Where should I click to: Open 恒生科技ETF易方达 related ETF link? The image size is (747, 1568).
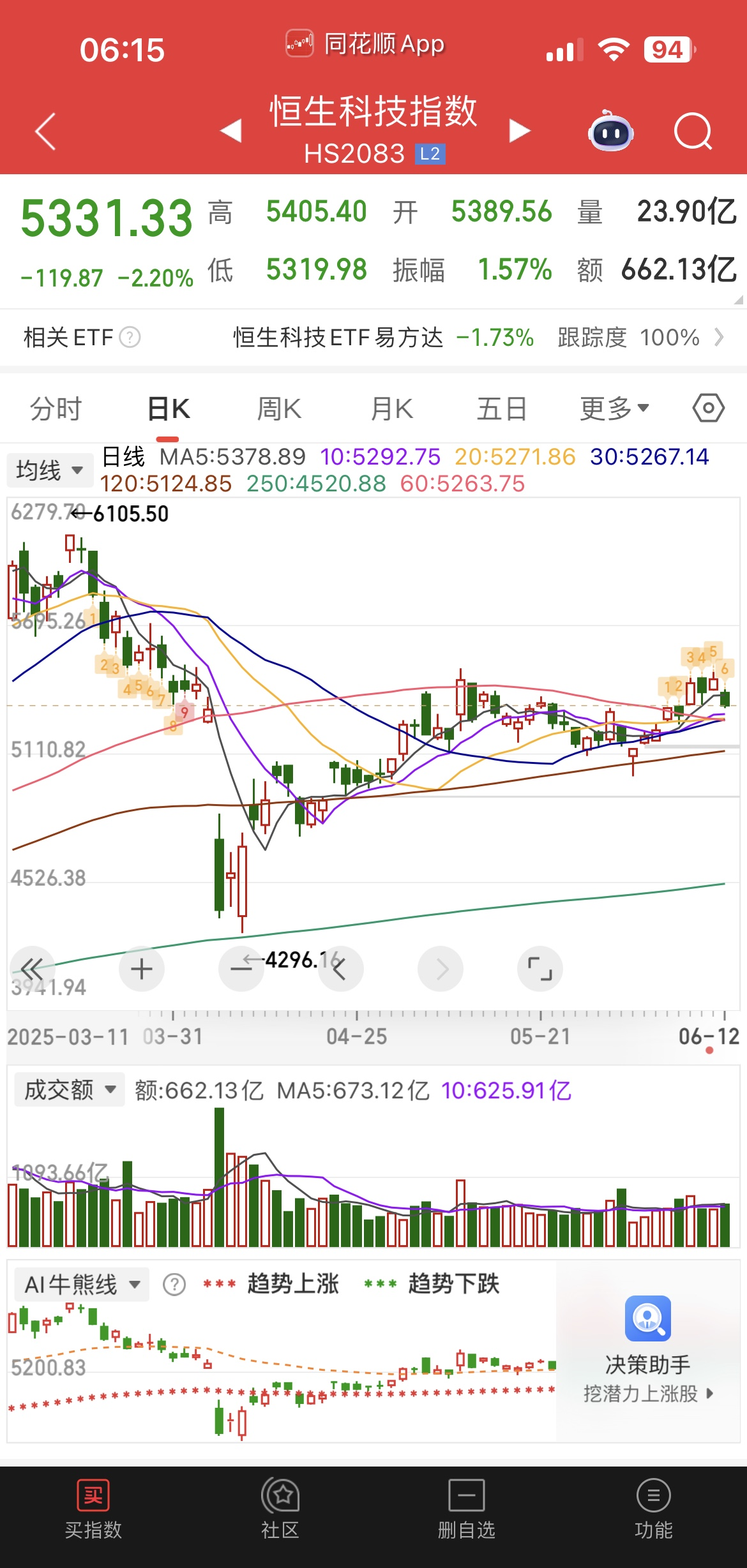[338, 338]
